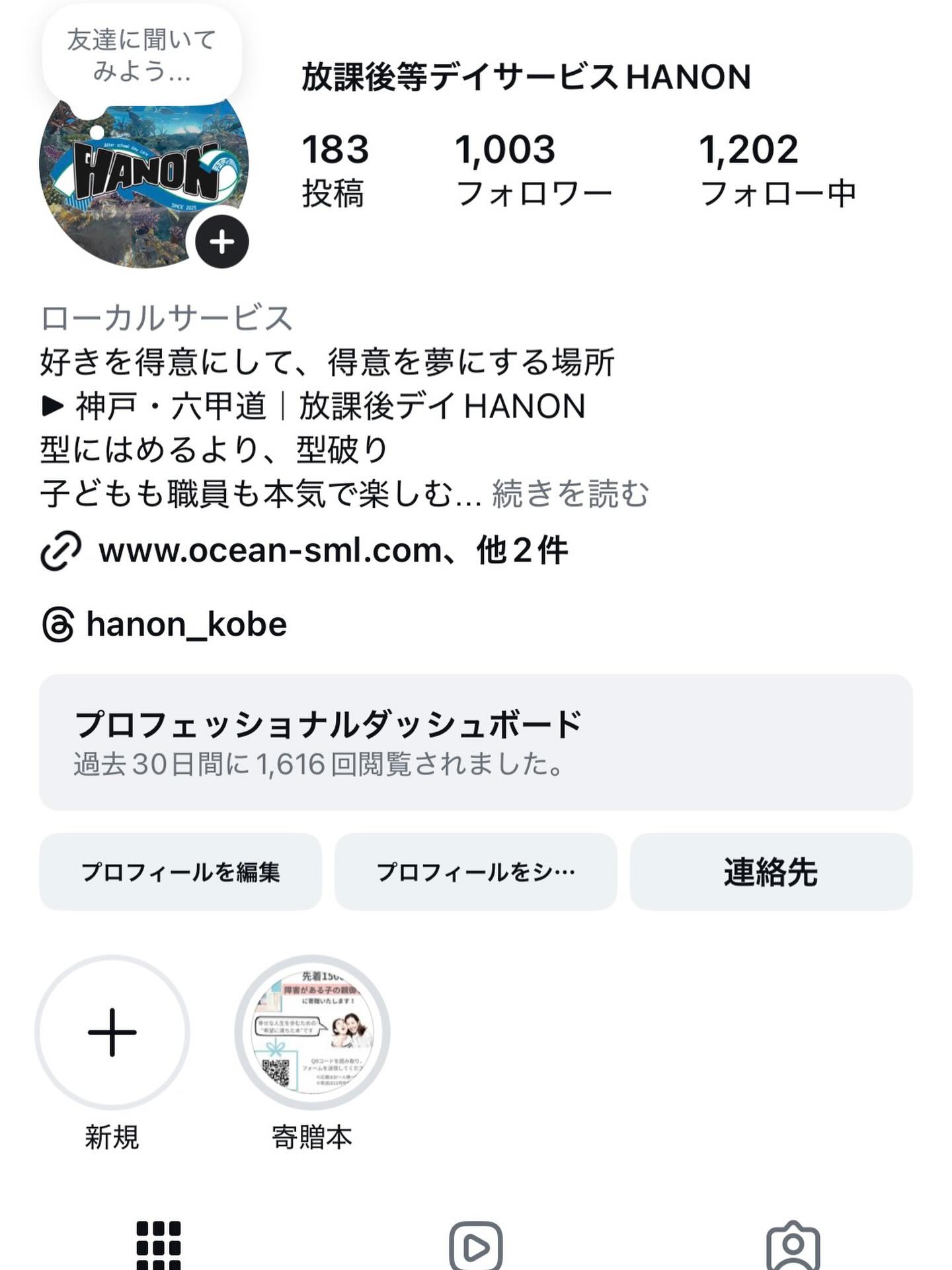This screenshot has width=952, height=1270.
Task: Tap the プロフィールをシ… share profile button
Action: click(475, 872)
